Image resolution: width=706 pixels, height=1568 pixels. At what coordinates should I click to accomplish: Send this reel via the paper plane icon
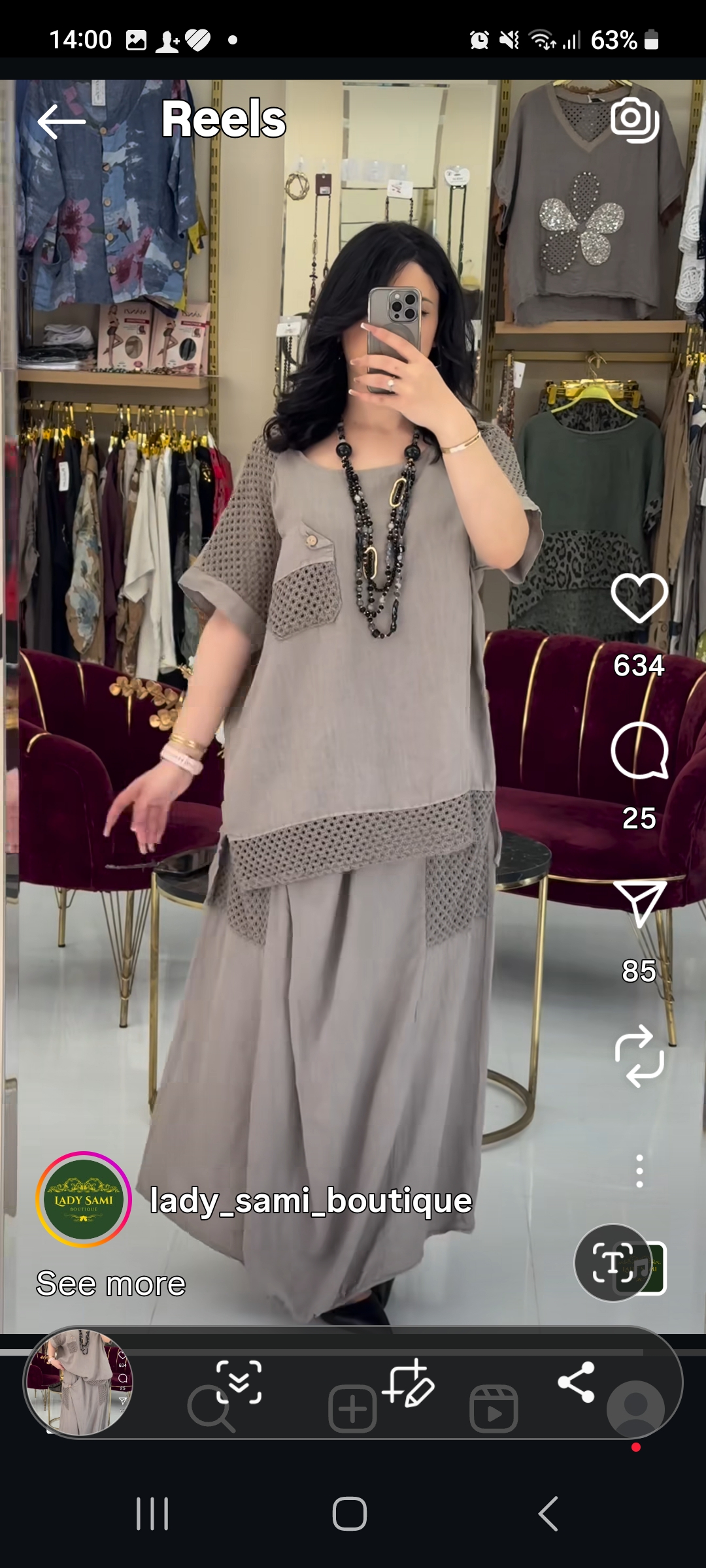639,904
